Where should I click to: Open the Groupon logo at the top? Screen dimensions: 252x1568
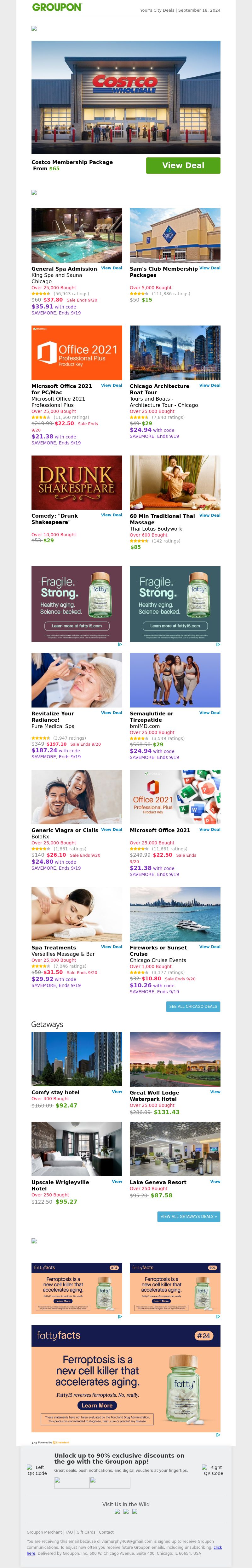[56, 8]
